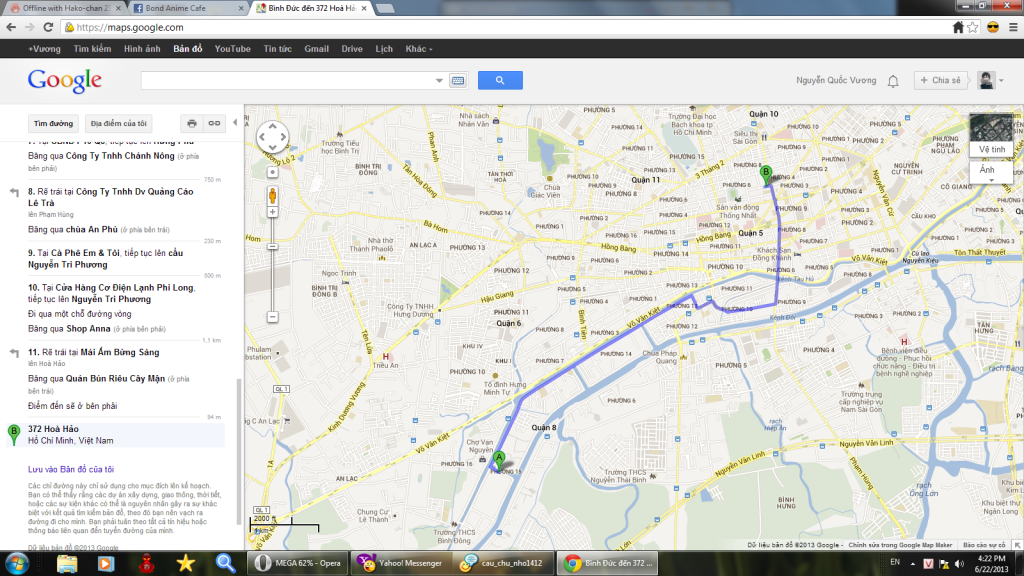This screenshot has width=1024, height=576.
Task: Open Địa điểm của tôi
Action: click(x=118, y=124)
